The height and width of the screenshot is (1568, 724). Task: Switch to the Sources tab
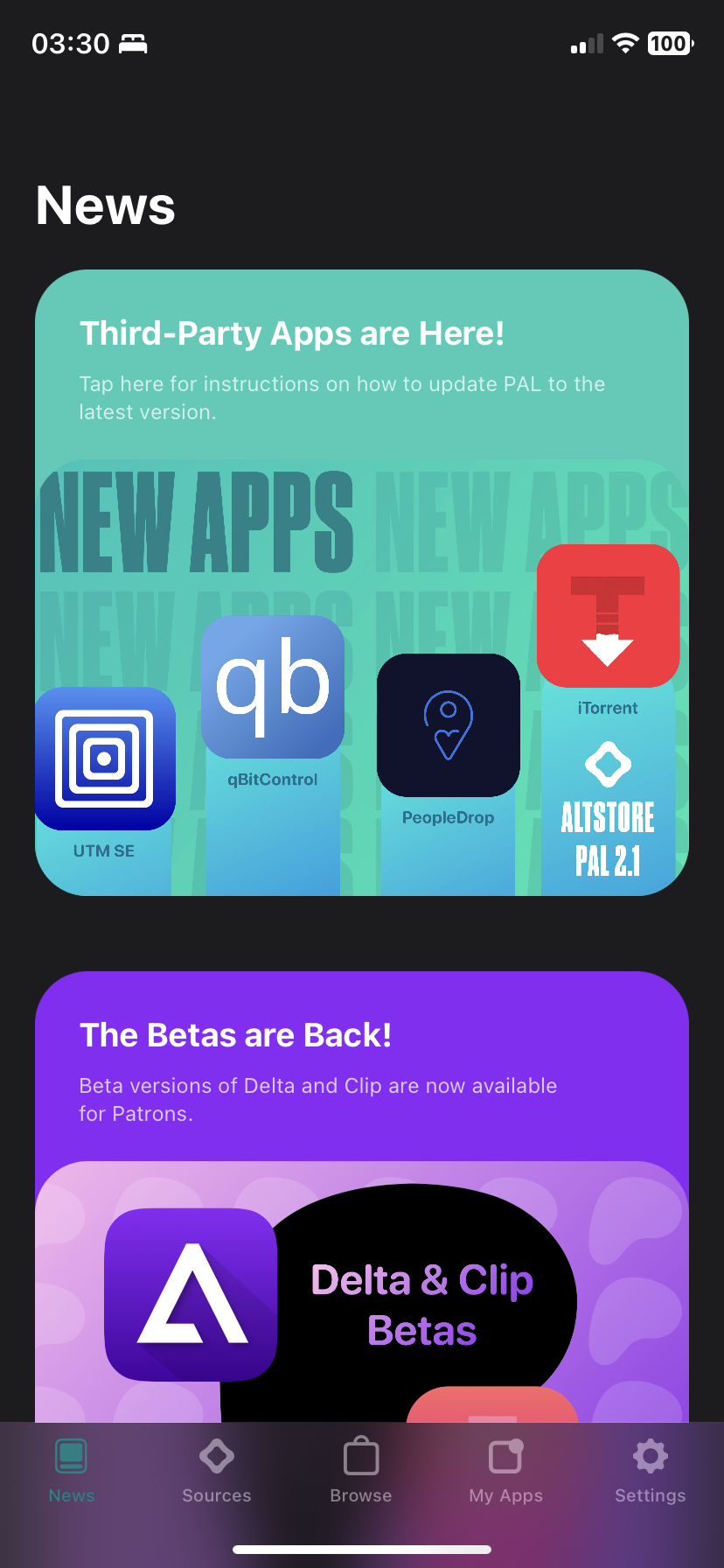pos(216,1473)
